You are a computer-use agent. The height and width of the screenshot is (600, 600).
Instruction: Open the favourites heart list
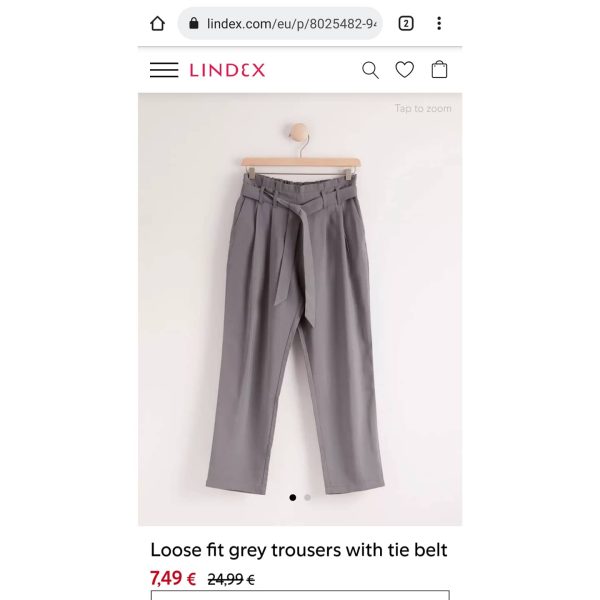404,70
